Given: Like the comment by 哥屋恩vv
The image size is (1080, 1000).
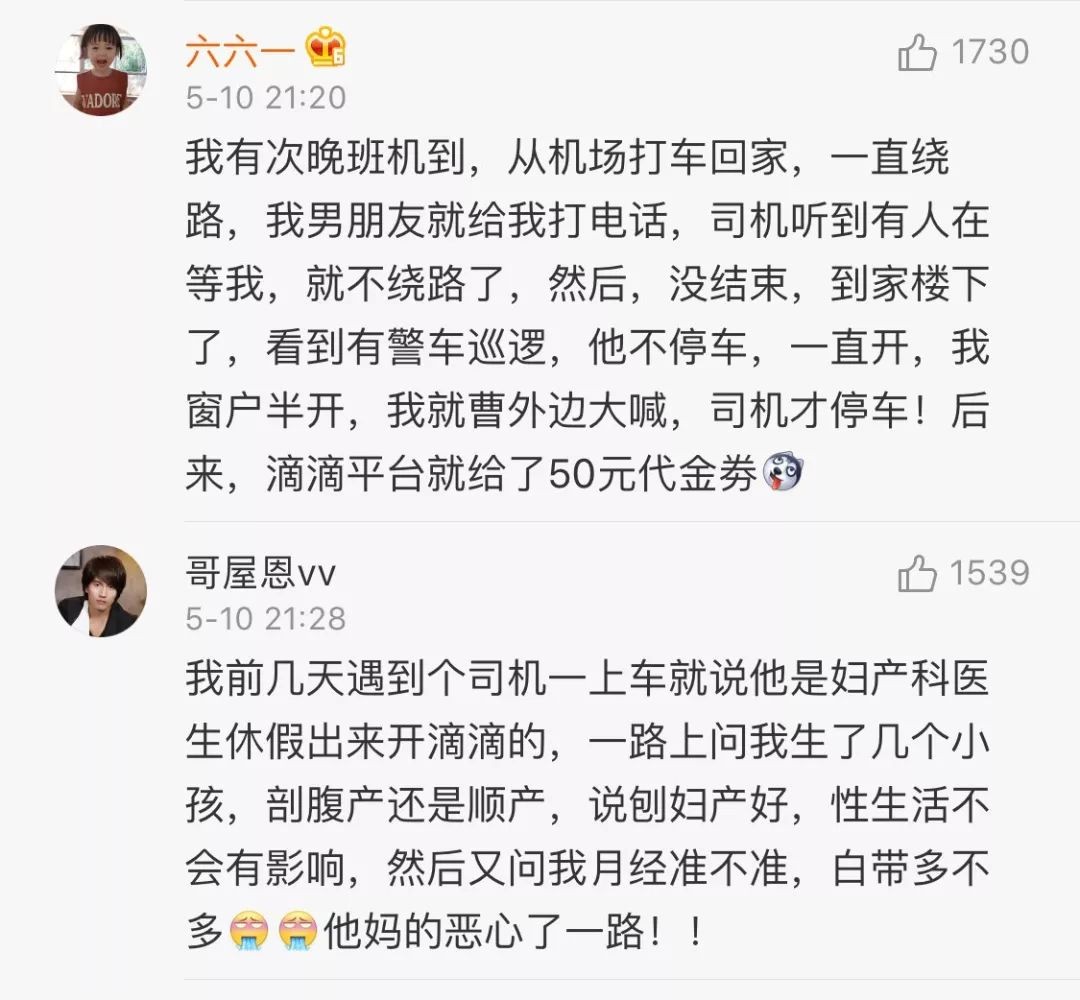Looking at the screenshot, I should [917, 574].
